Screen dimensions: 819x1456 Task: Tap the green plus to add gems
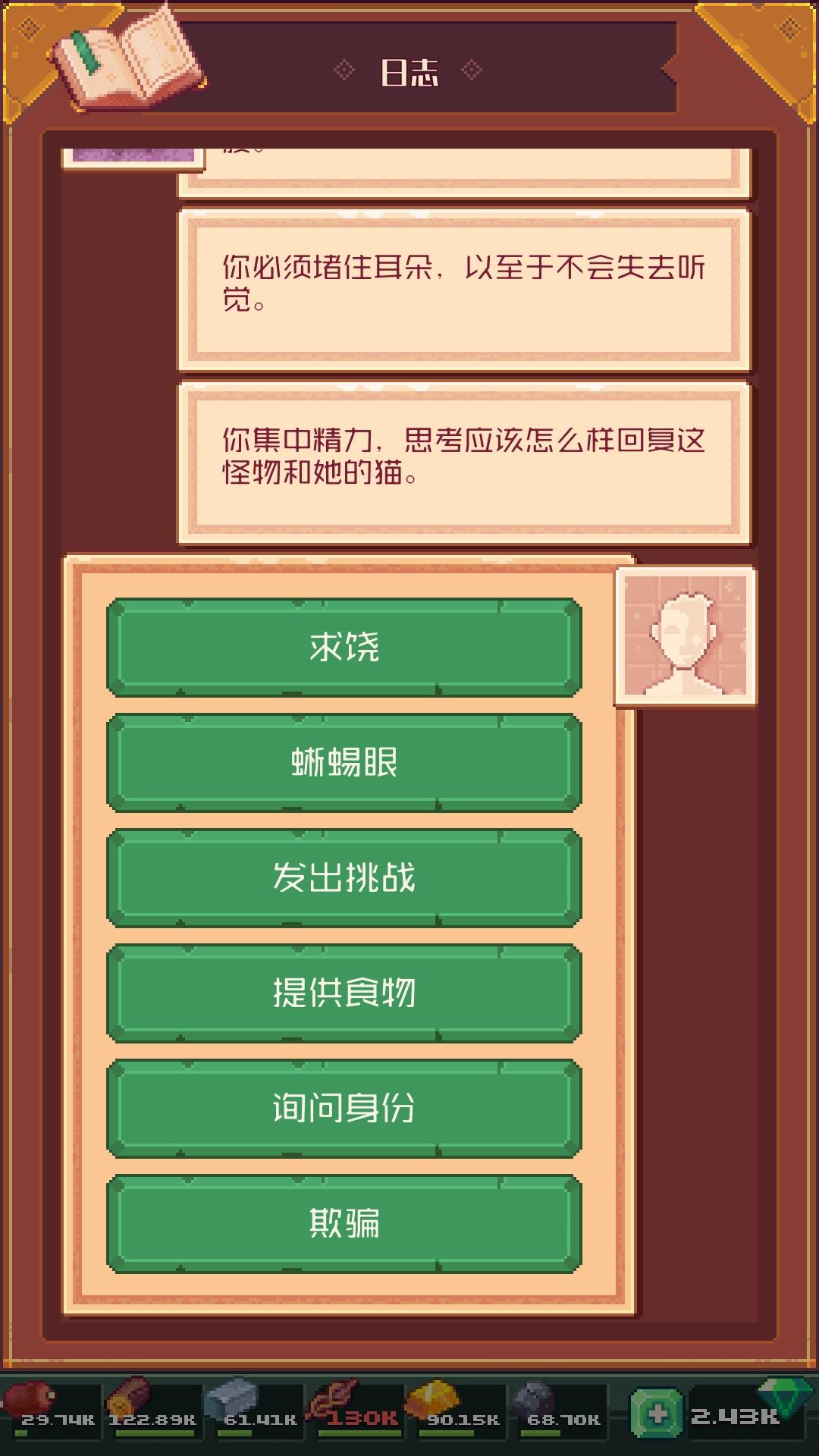pos(657,1414)
